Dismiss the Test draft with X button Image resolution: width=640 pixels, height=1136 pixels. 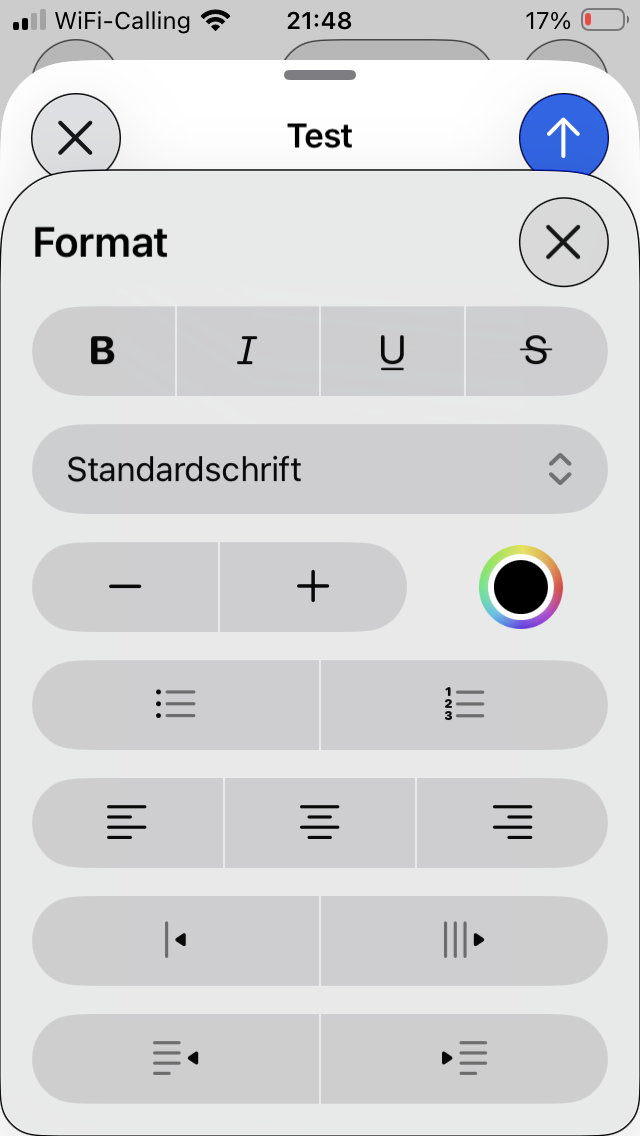pyautogui.click(x=75, y=137)
